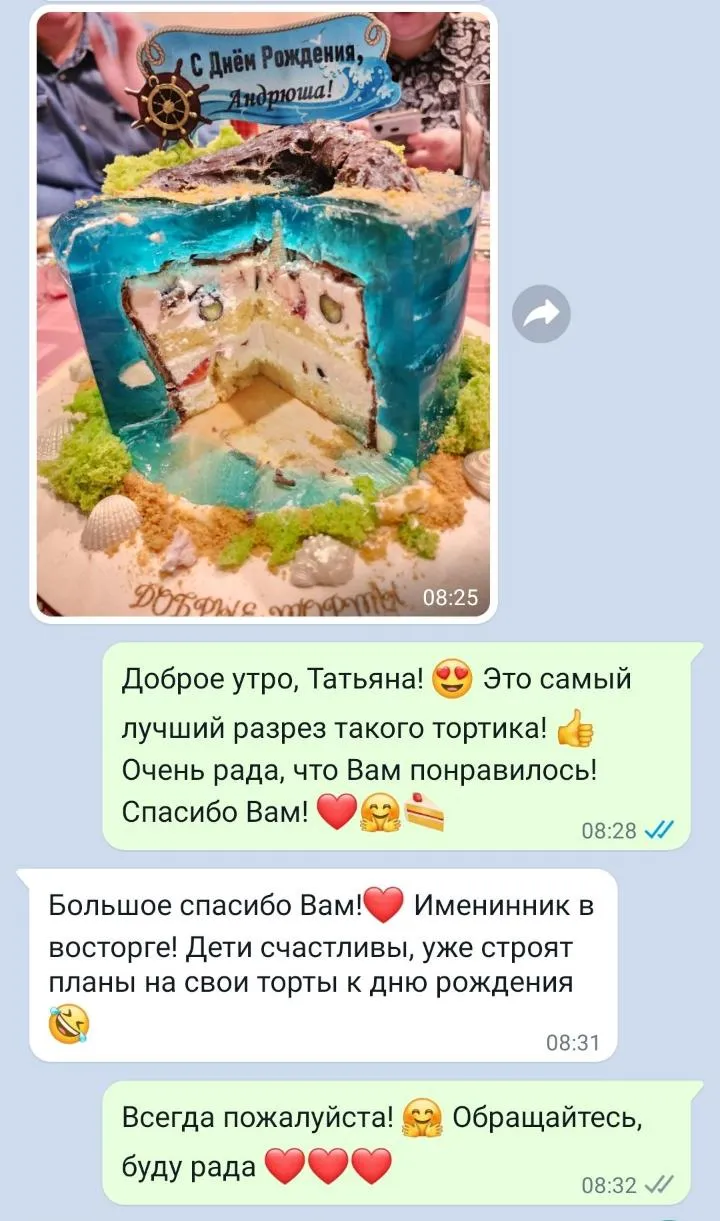Forward the cake photo with the arrow icon

(541, 315)
